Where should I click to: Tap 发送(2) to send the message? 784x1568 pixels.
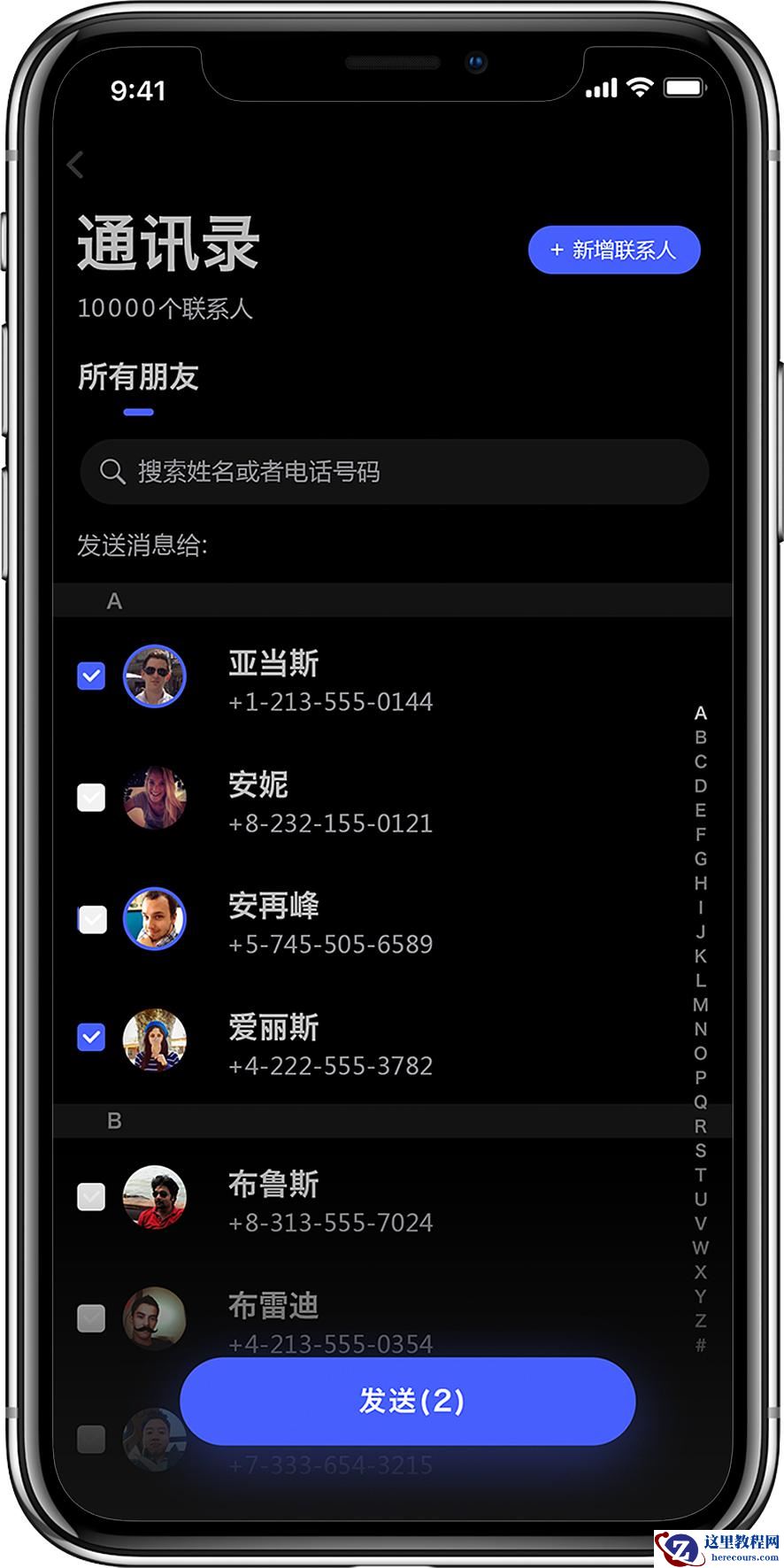408,1401
